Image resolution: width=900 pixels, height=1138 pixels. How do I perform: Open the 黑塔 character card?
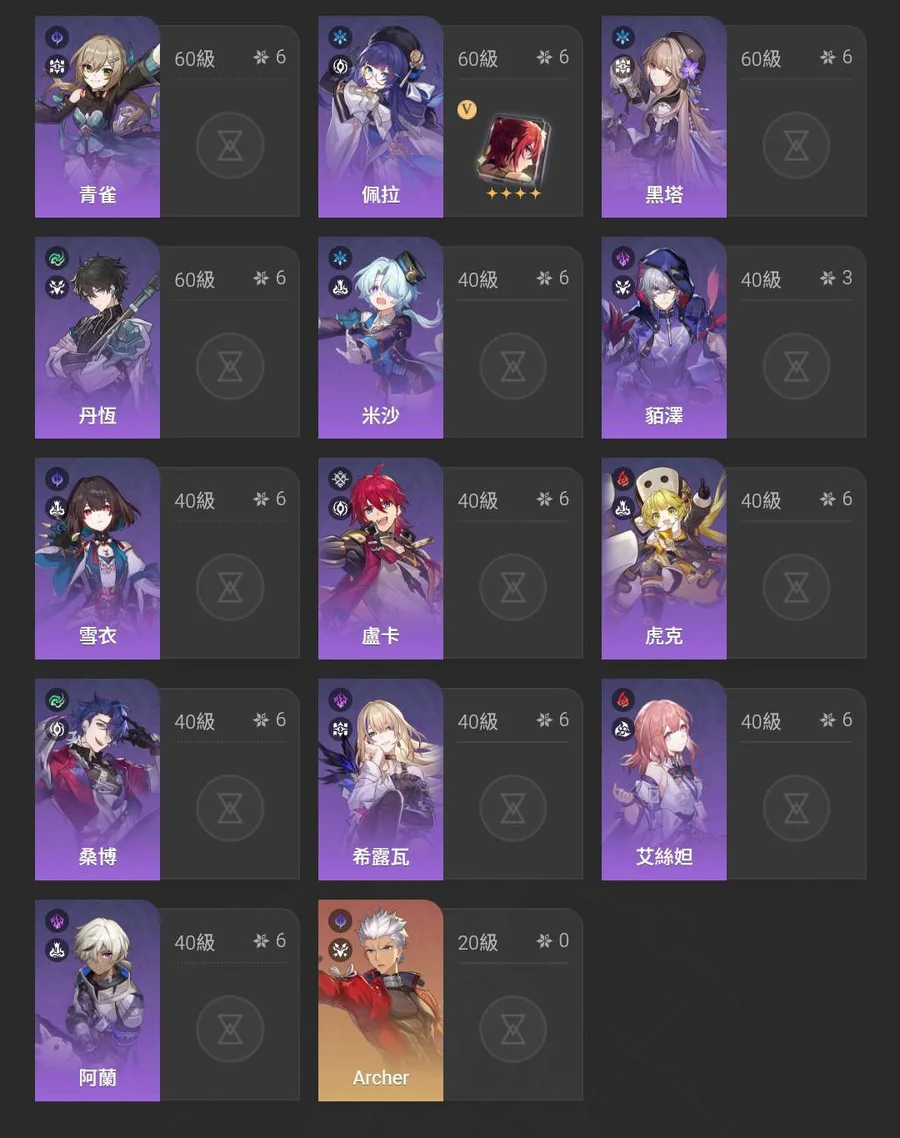pyautogui.click(x=663, y=117)
